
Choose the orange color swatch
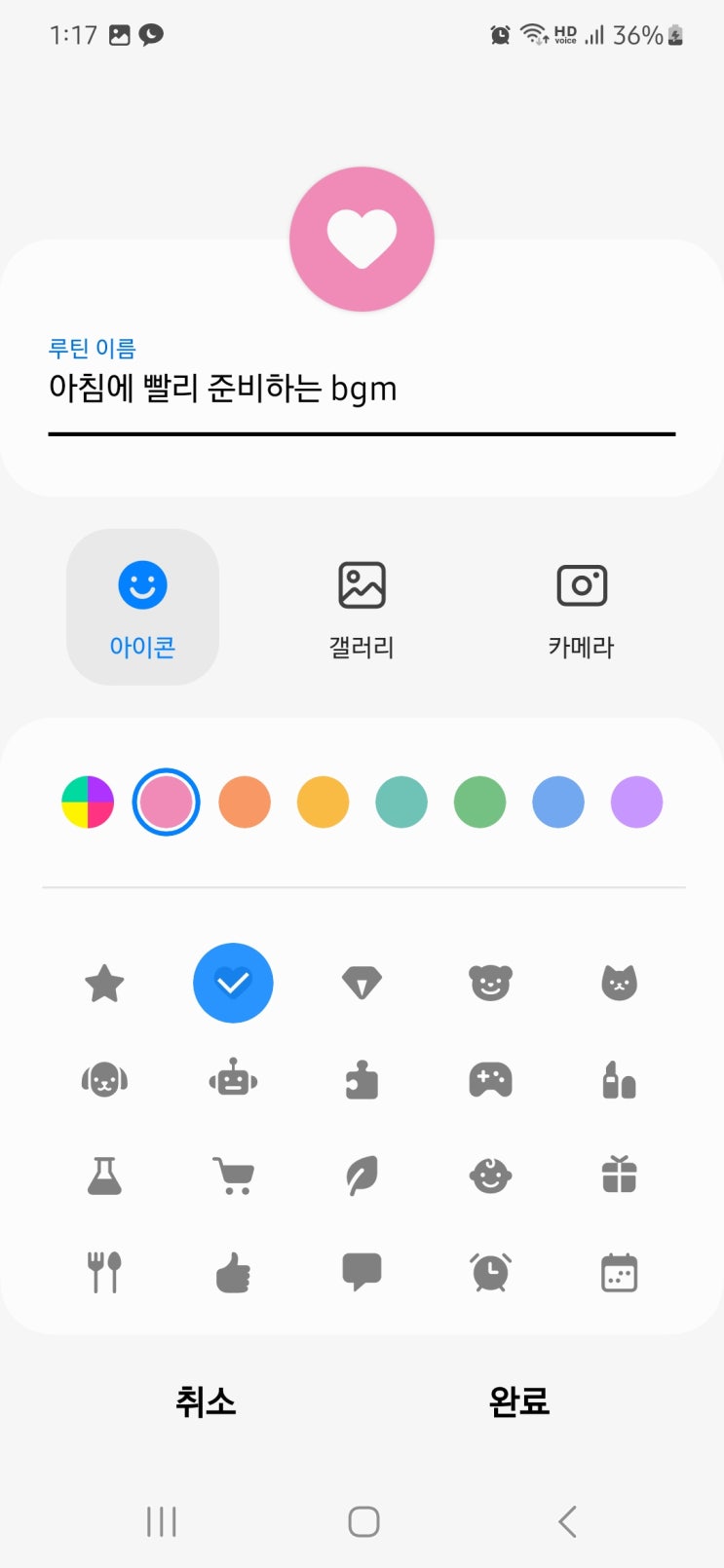[x=245, y=803]
